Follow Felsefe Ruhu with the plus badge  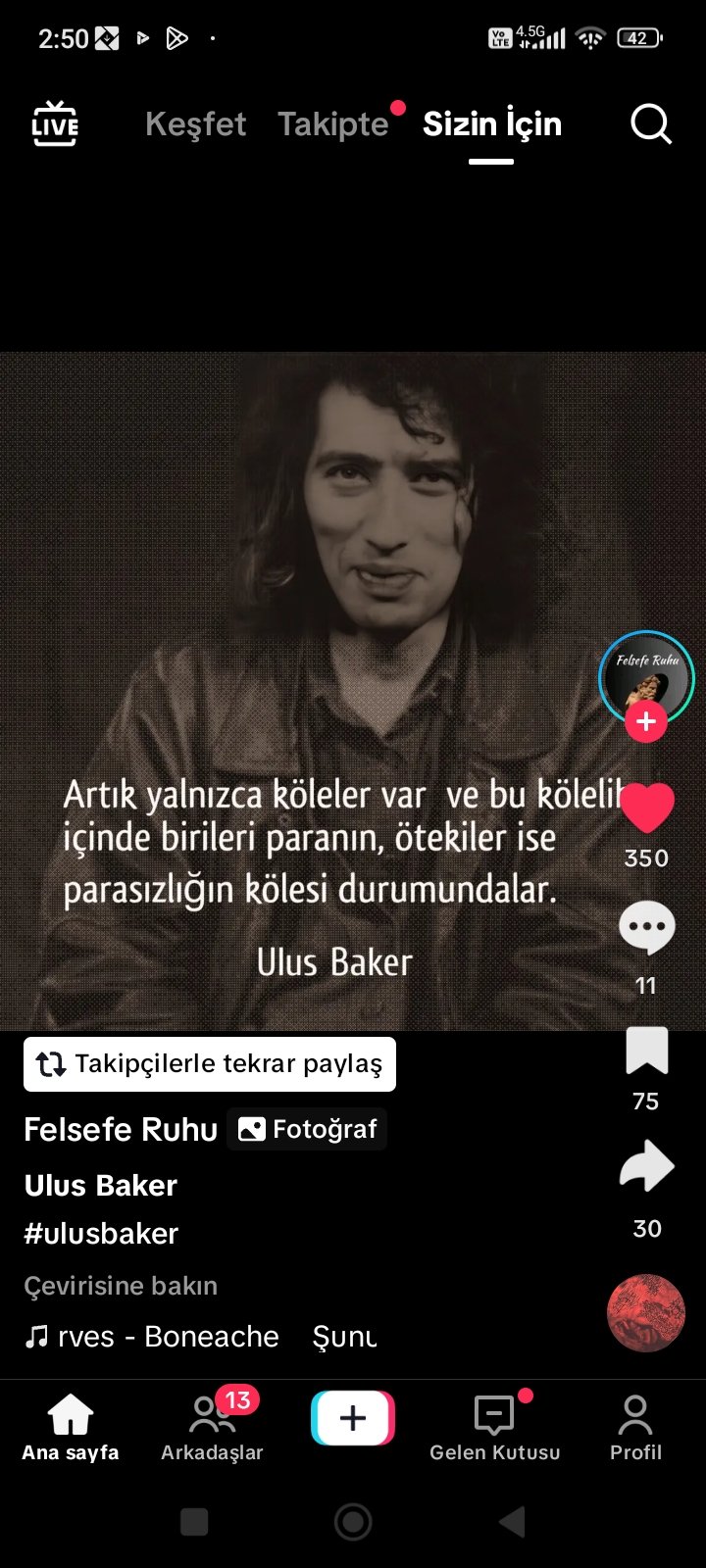[x=646, y=722]
